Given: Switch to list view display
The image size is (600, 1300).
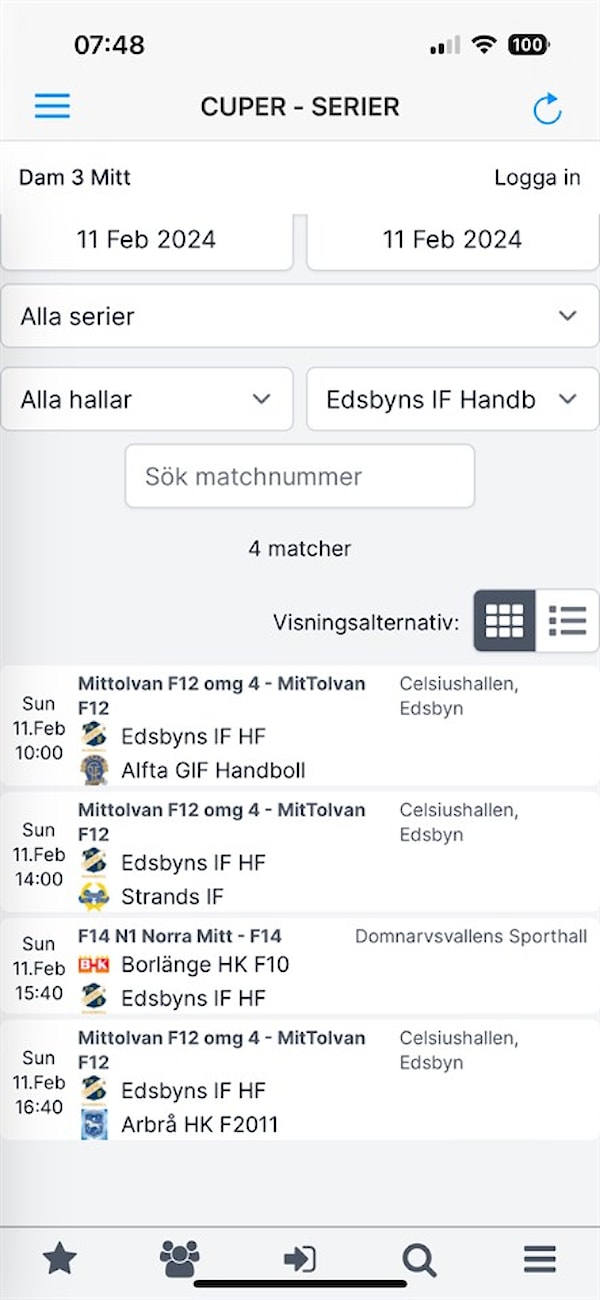Looking at the screenshot, I should pyautogui.click(x=567, y=621).
